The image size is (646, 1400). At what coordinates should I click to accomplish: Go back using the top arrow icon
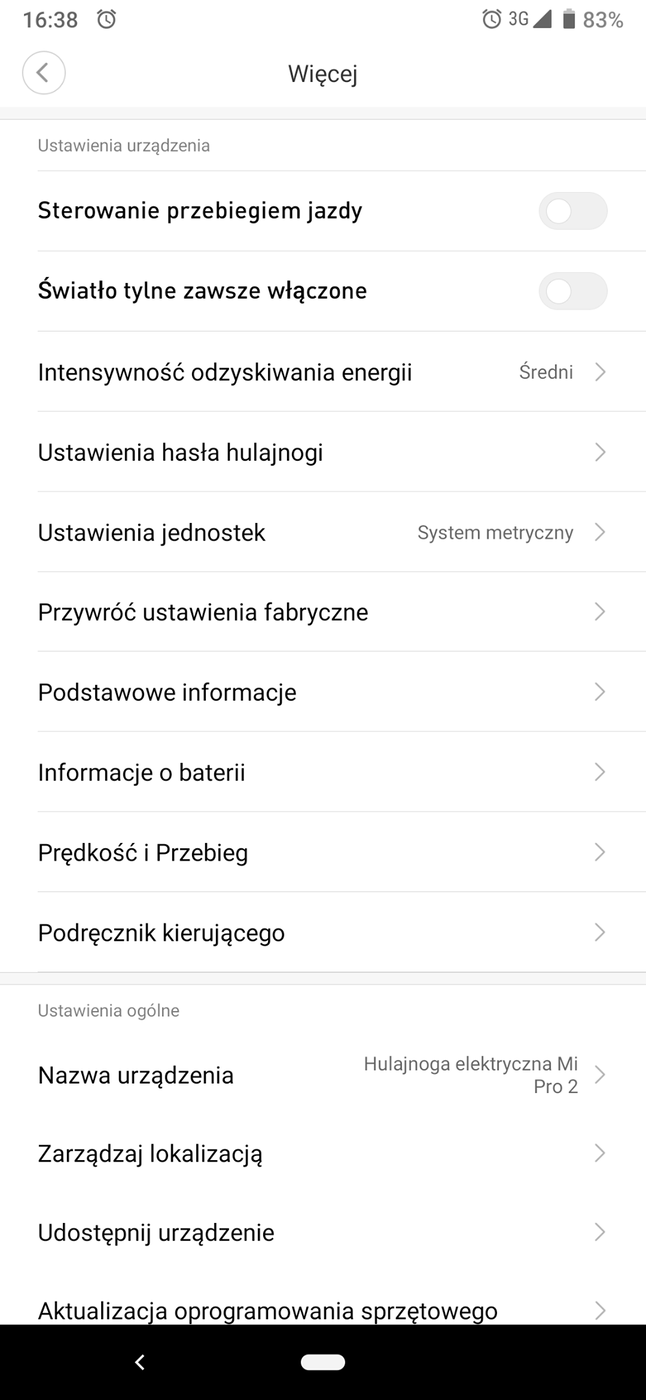pos(43,73)
